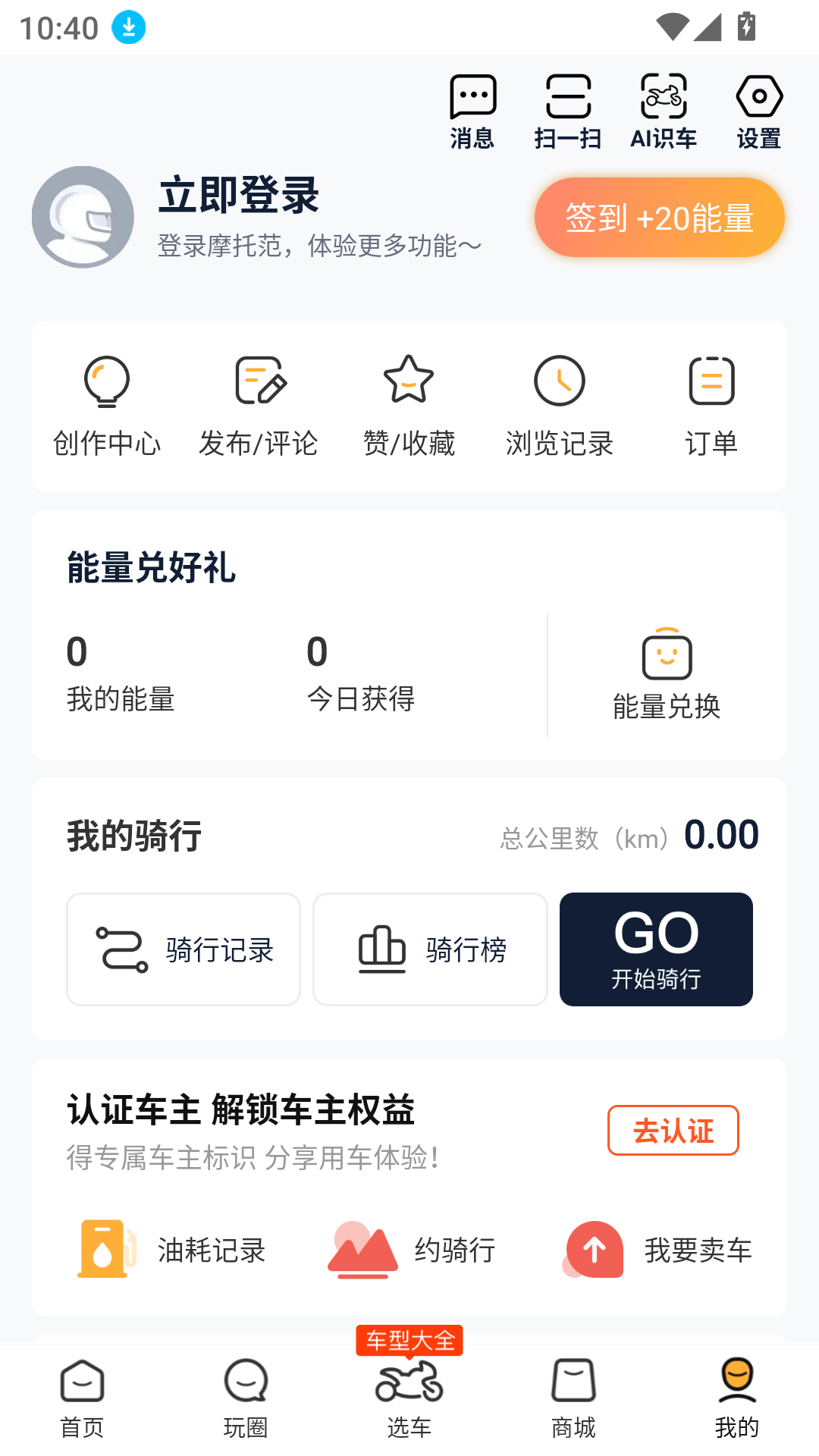The width and height of the screenshot is (819, 1456).
Task: Switch to the 选车 tab
Action: (x=409, y=1397)
